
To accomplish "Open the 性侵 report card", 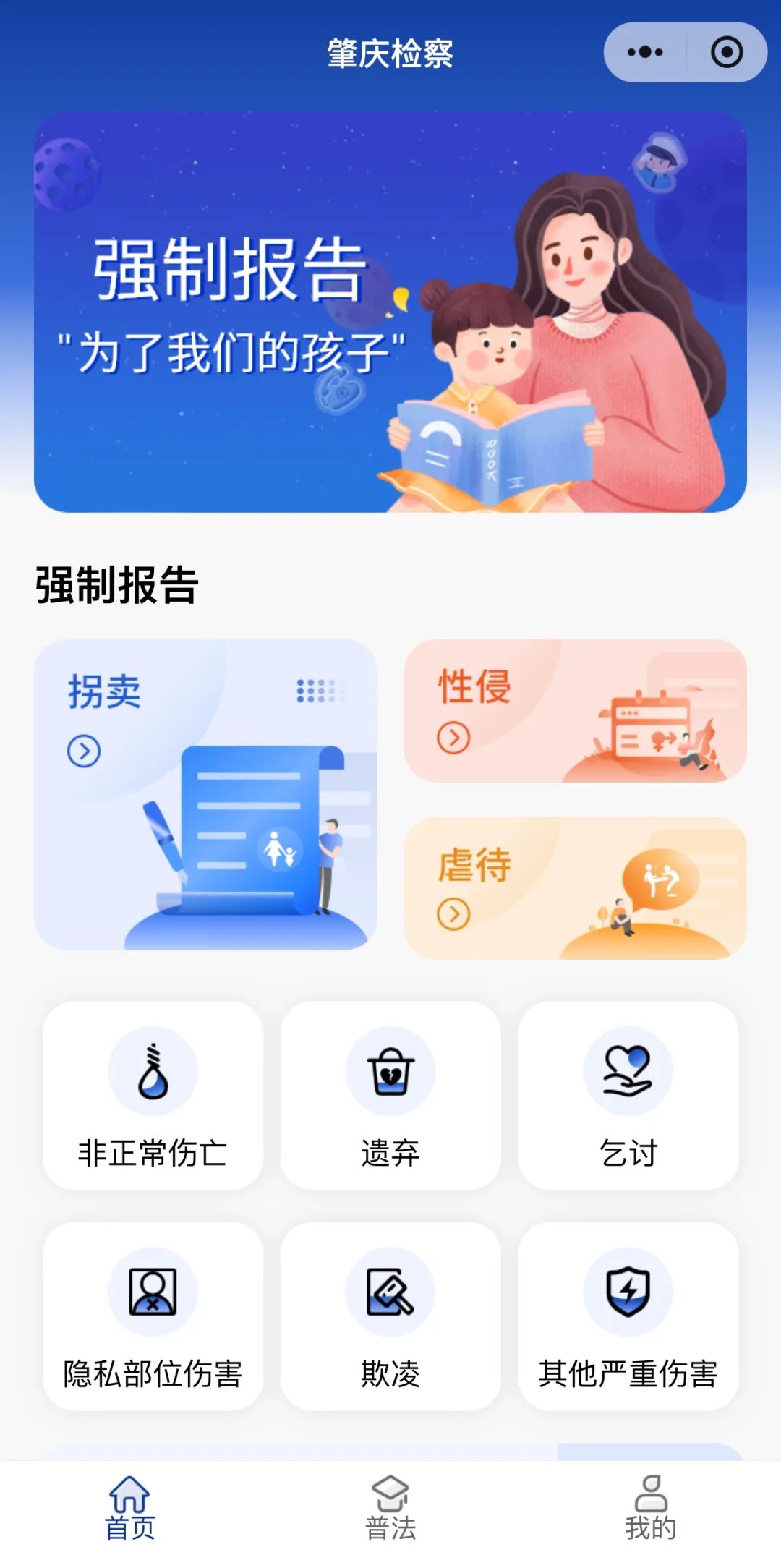I will tap(575, 710).
